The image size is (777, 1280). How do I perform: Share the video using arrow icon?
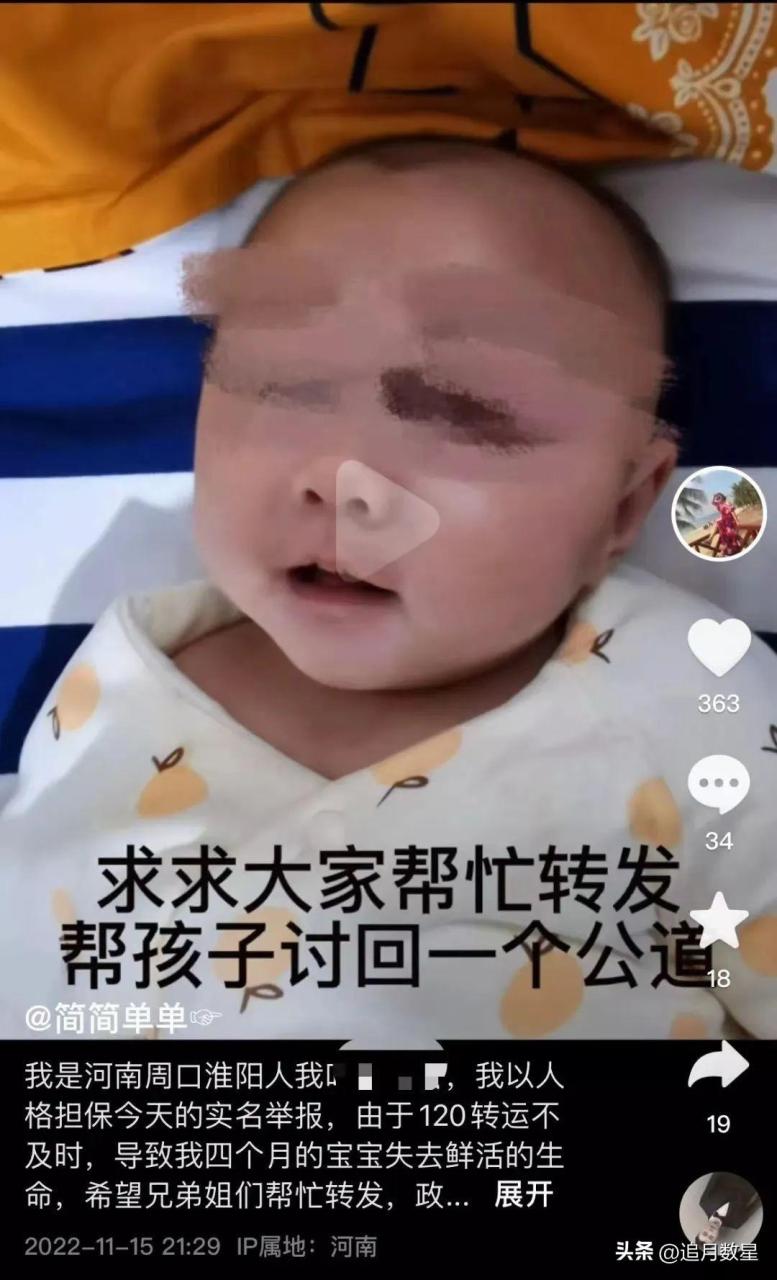pyautogui.click(x=718, y=1065)
